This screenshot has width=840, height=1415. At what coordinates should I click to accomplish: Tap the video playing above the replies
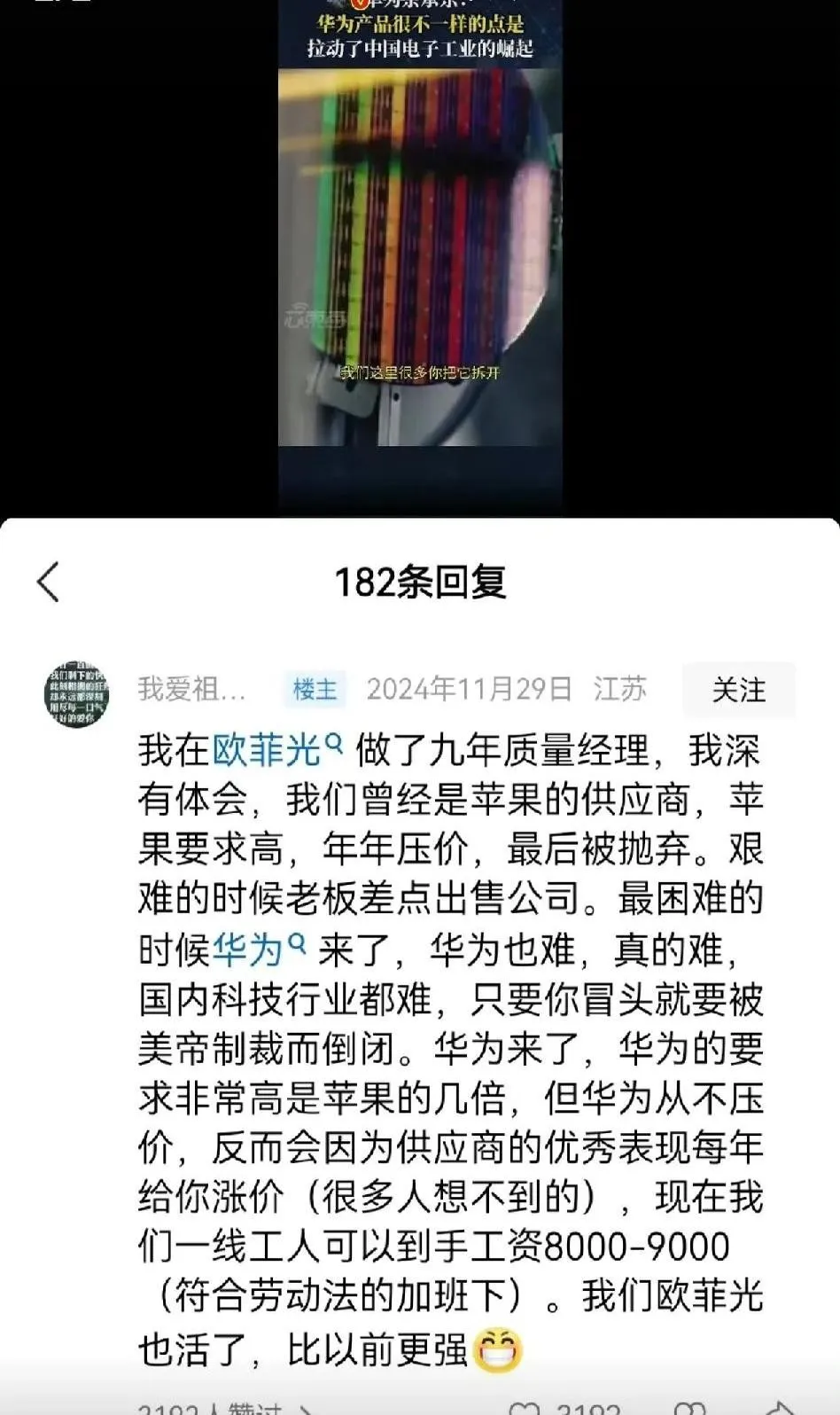click(x=420, y=257)
